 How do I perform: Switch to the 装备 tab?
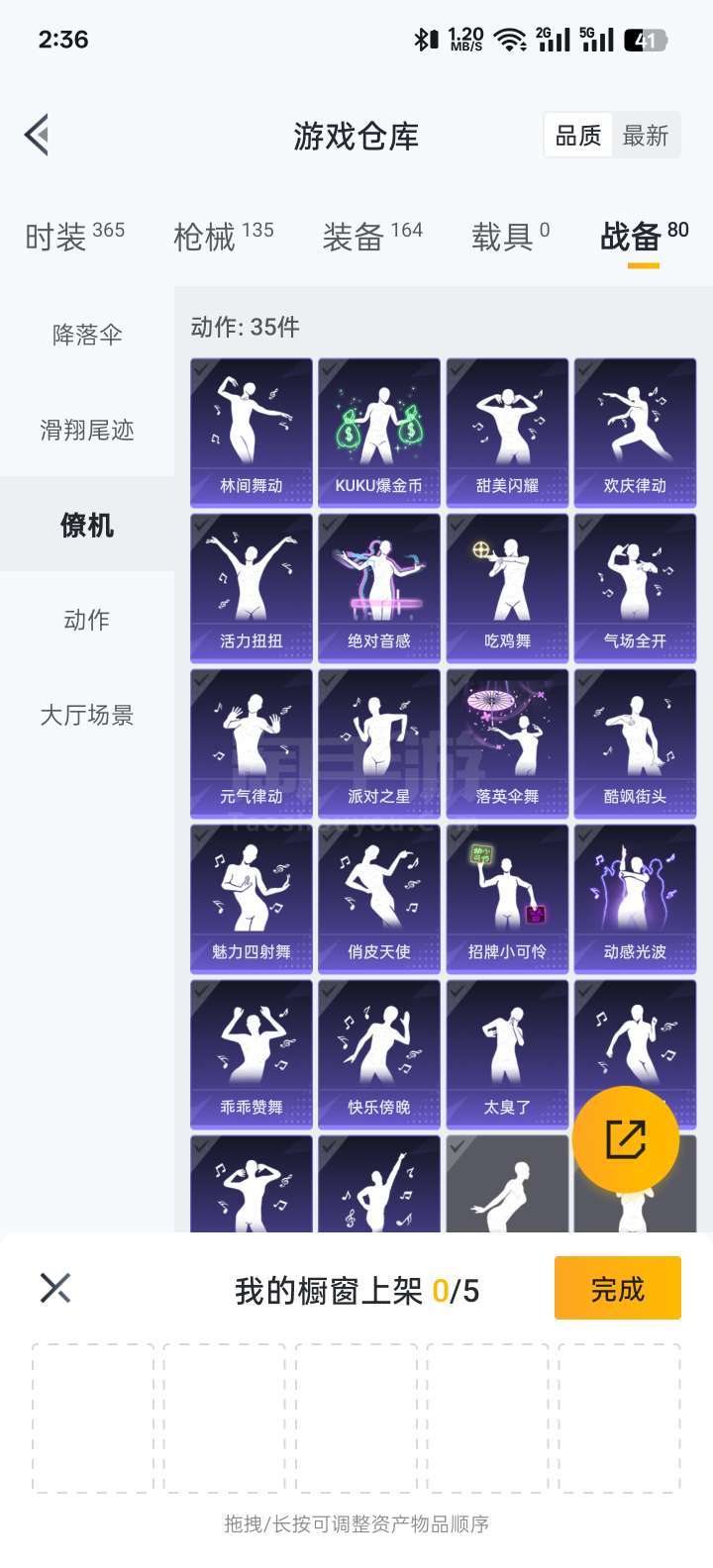point(371,237)
